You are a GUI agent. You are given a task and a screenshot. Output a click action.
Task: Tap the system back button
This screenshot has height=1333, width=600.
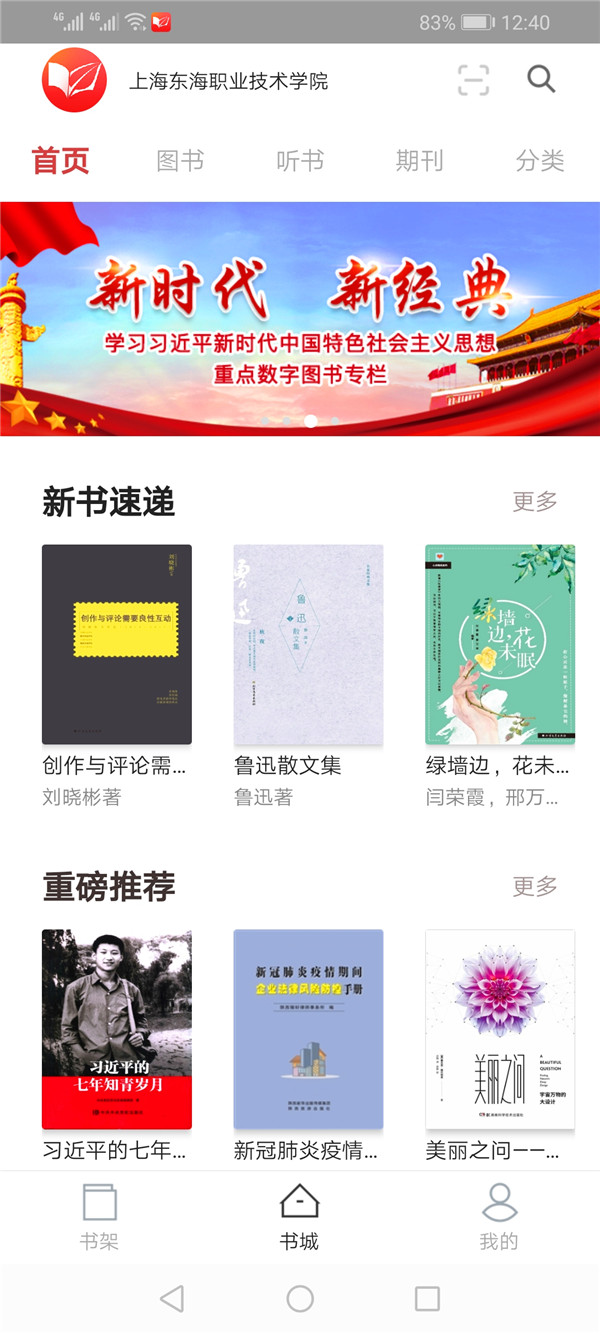[x=172, y=1298]
